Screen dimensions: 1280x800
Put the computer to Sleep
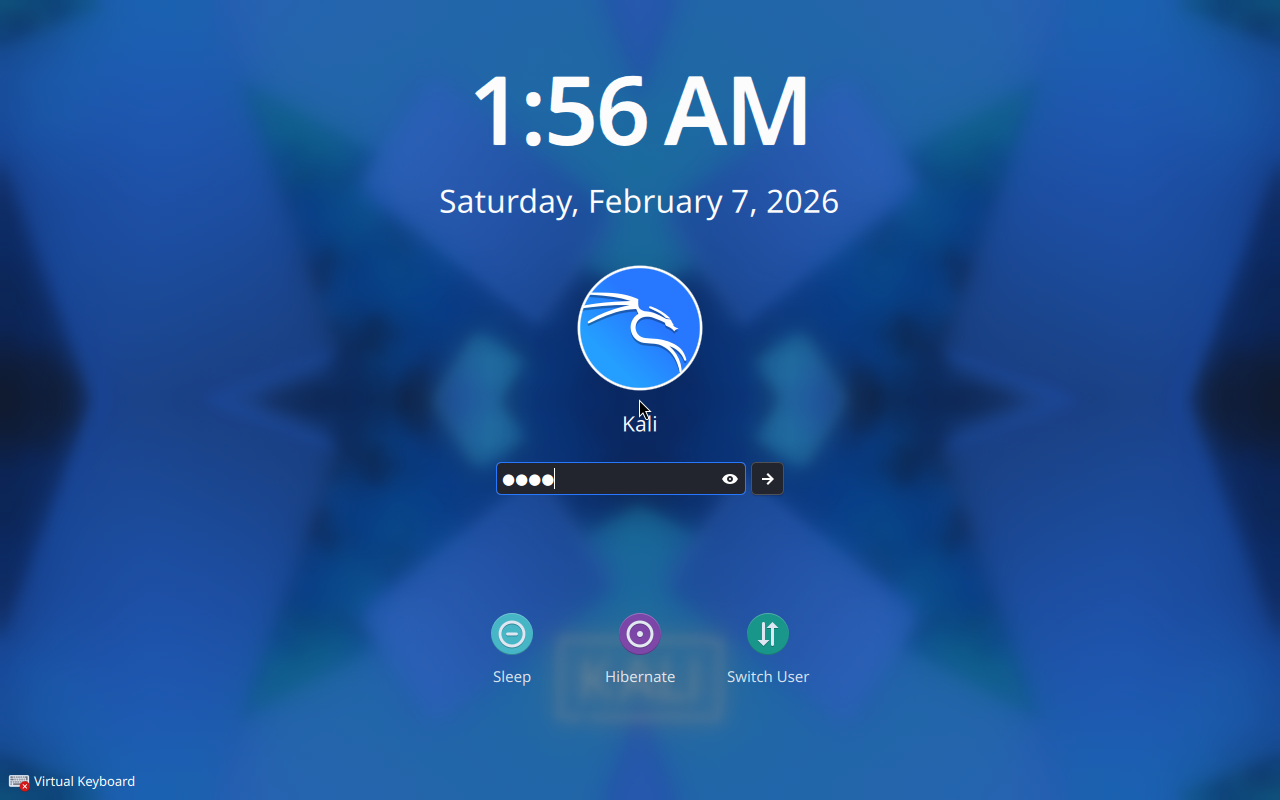click(512, 634)
